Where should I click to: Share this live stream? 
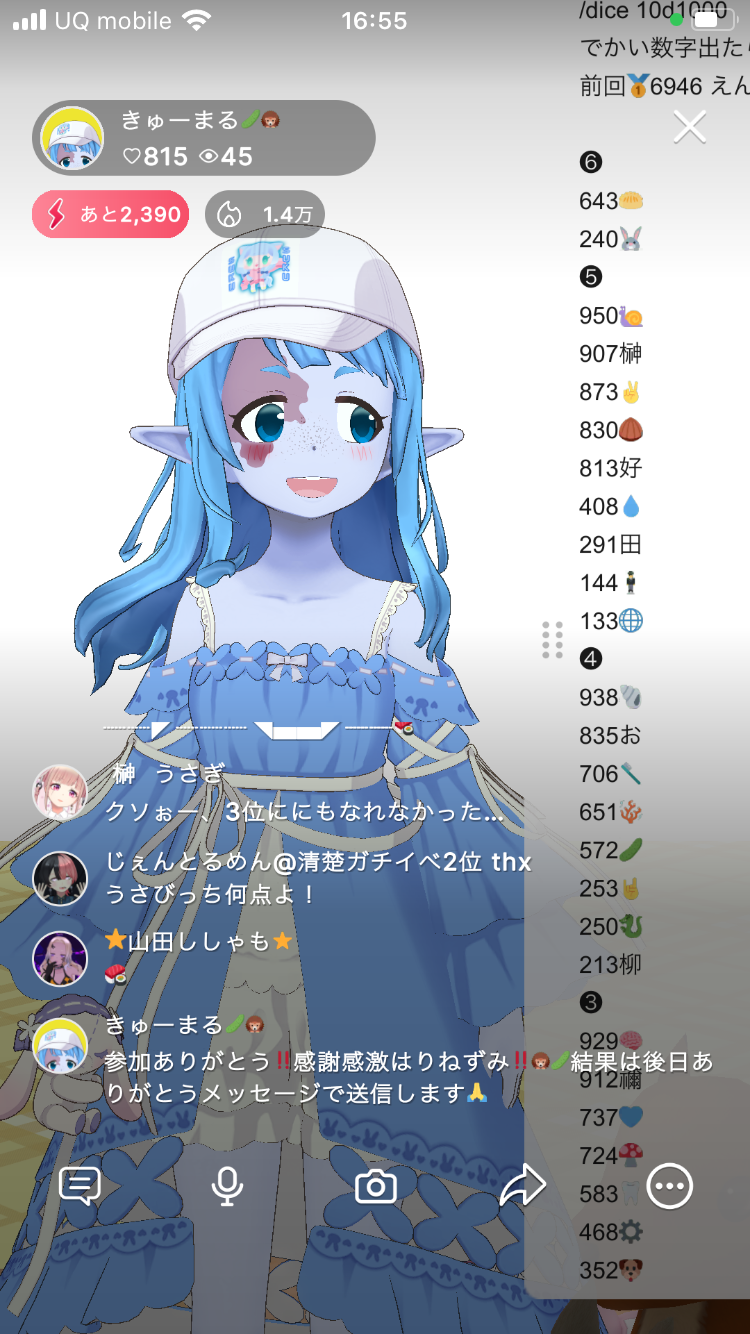pos(522,1186)
